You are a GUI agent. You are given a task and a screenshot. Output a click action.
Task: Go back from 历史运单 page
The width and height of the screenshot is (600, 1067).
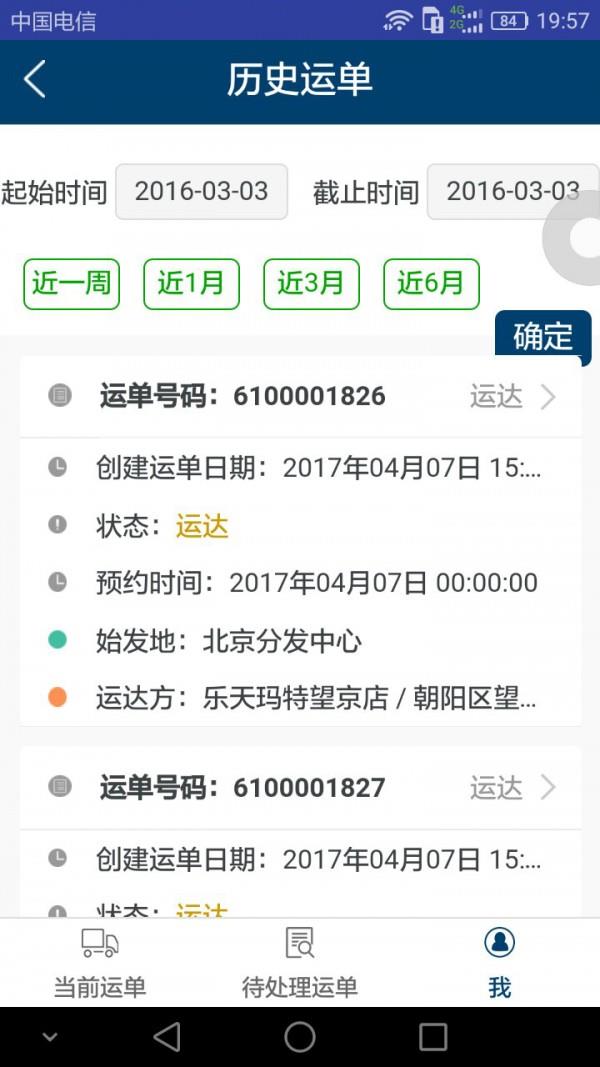[34, 80]
